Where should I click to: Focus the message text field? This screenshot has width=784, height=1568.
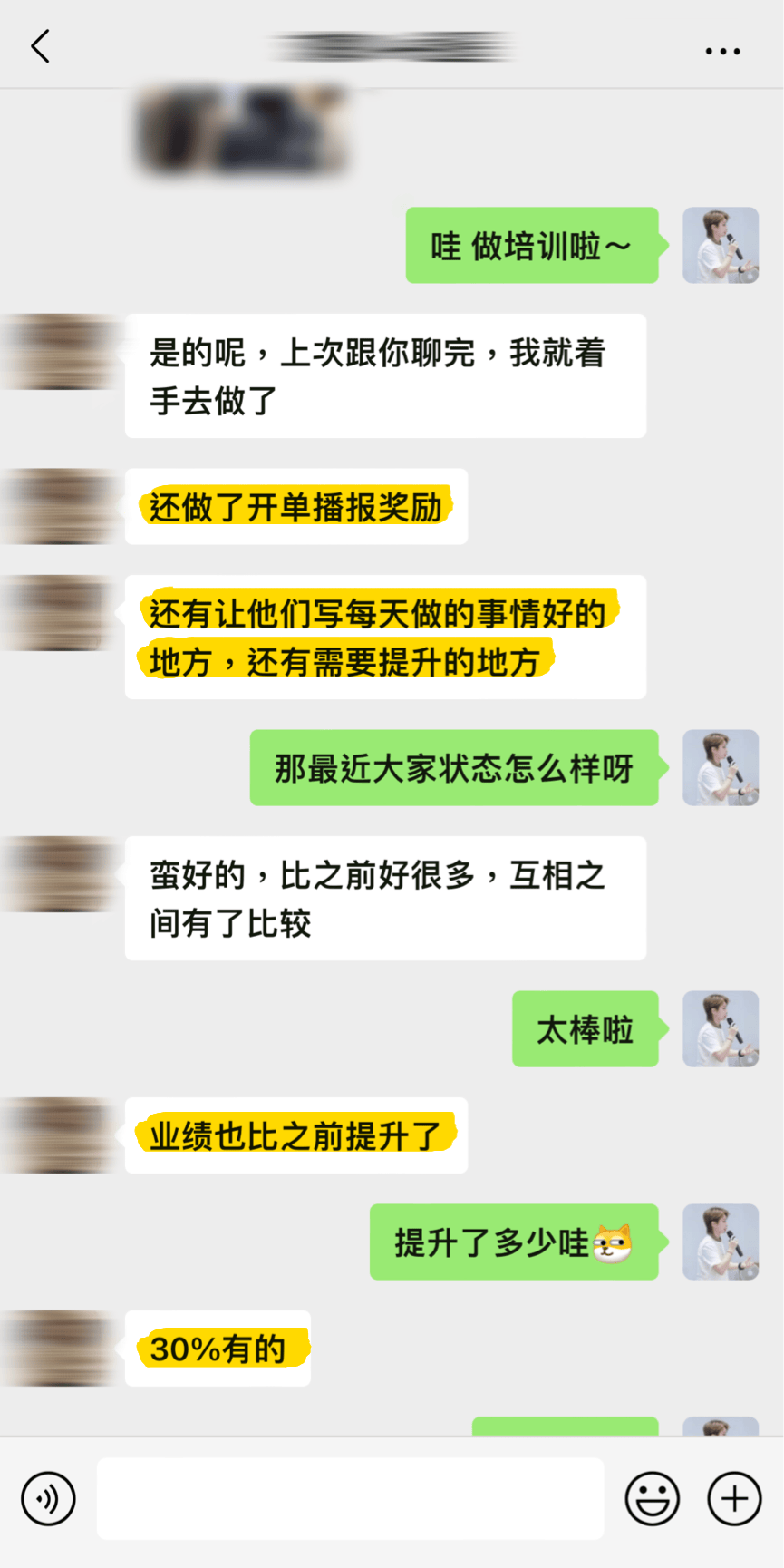(350, 1498)
